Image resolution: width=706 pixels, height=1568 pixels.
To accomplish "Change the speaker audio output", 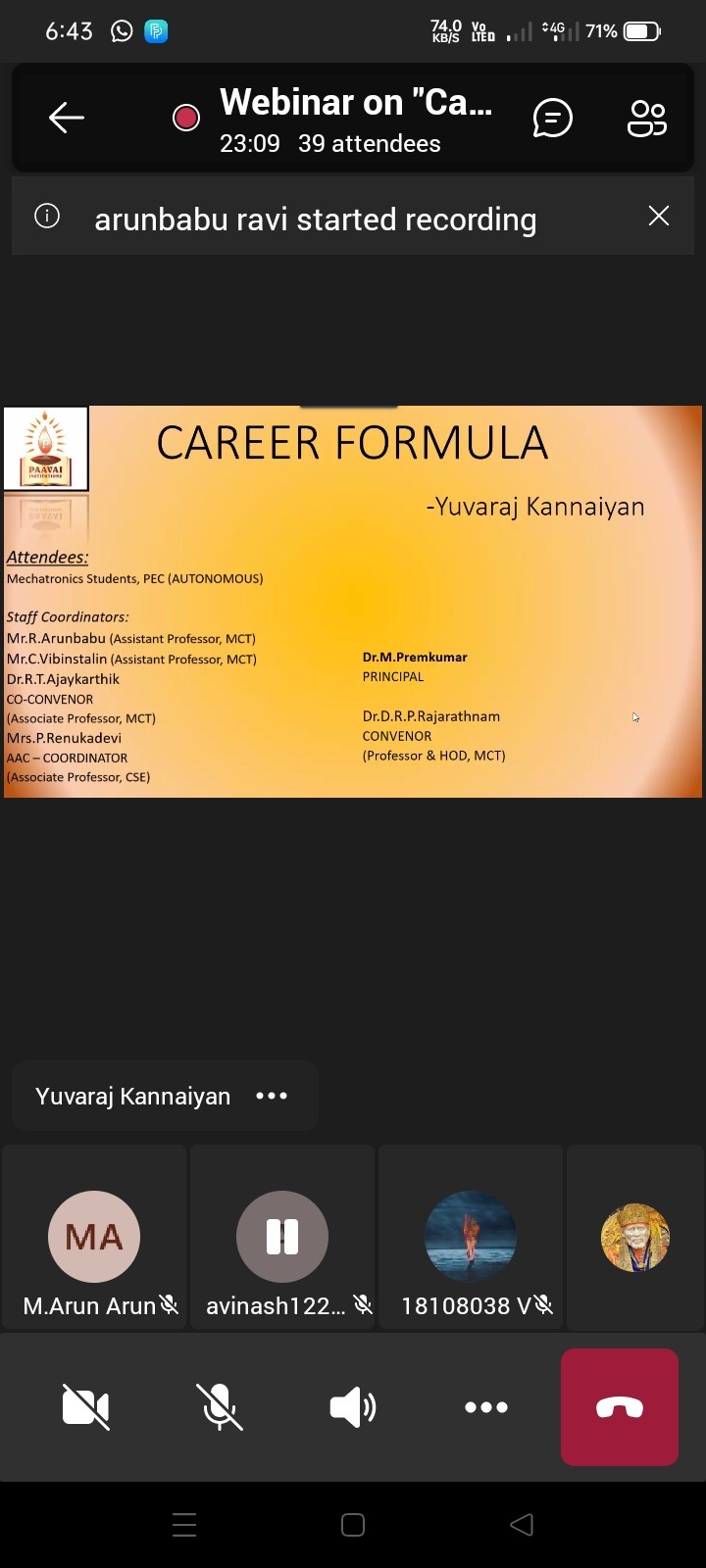I will tap(353, 1407).
